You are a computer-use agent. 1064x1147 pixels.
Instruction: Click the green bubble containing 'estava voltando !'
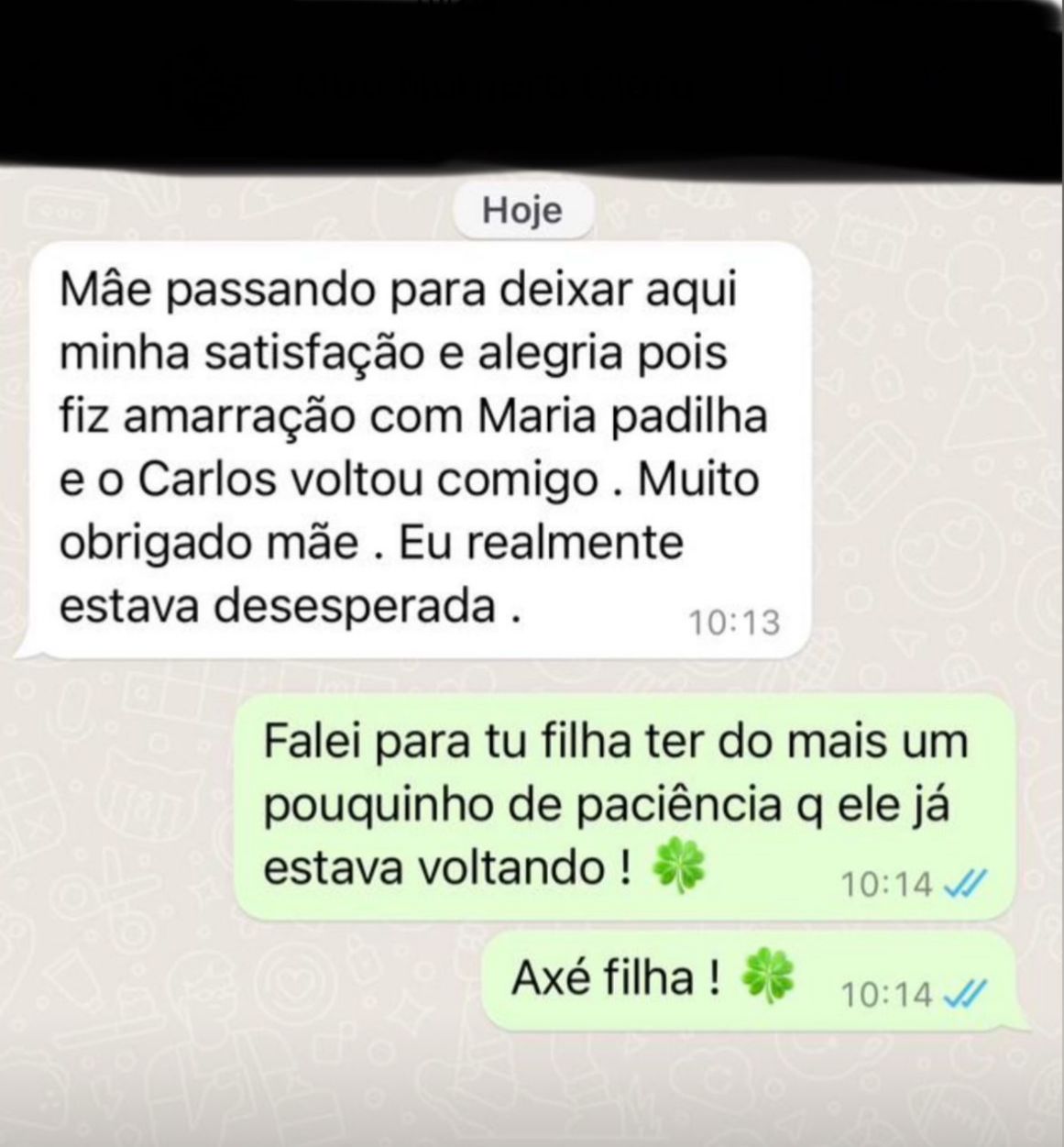pyautogui.click(x=449, y=865)
